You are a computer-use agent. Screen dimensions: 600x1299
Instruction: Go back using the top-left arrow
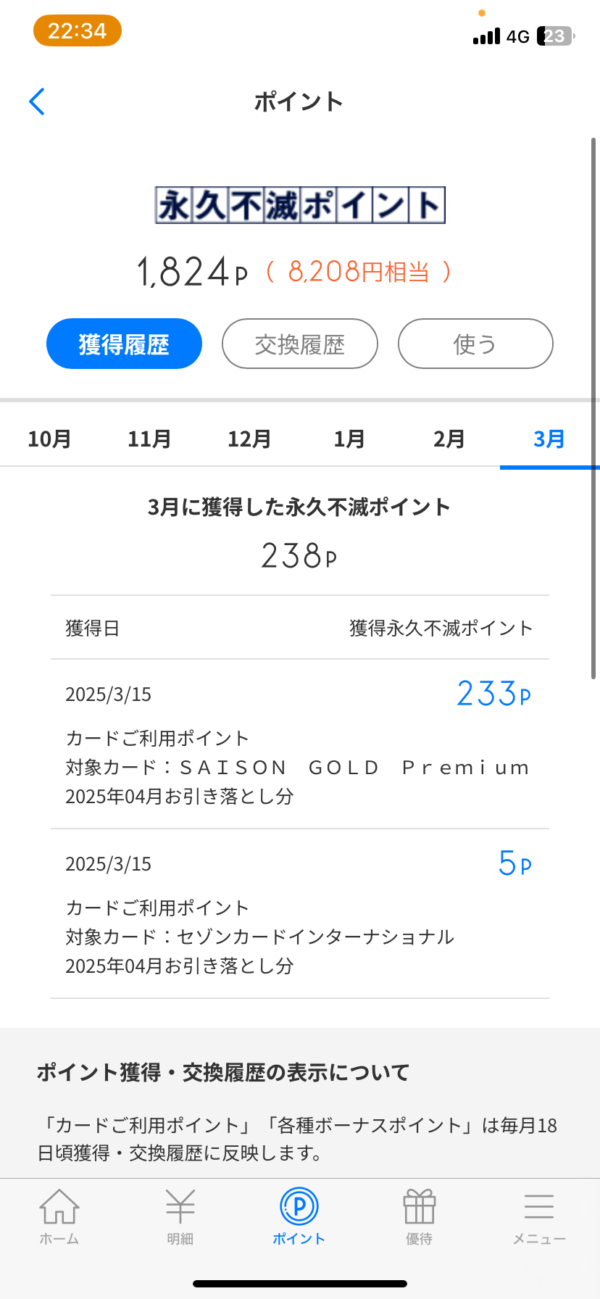tap(37, 101)
